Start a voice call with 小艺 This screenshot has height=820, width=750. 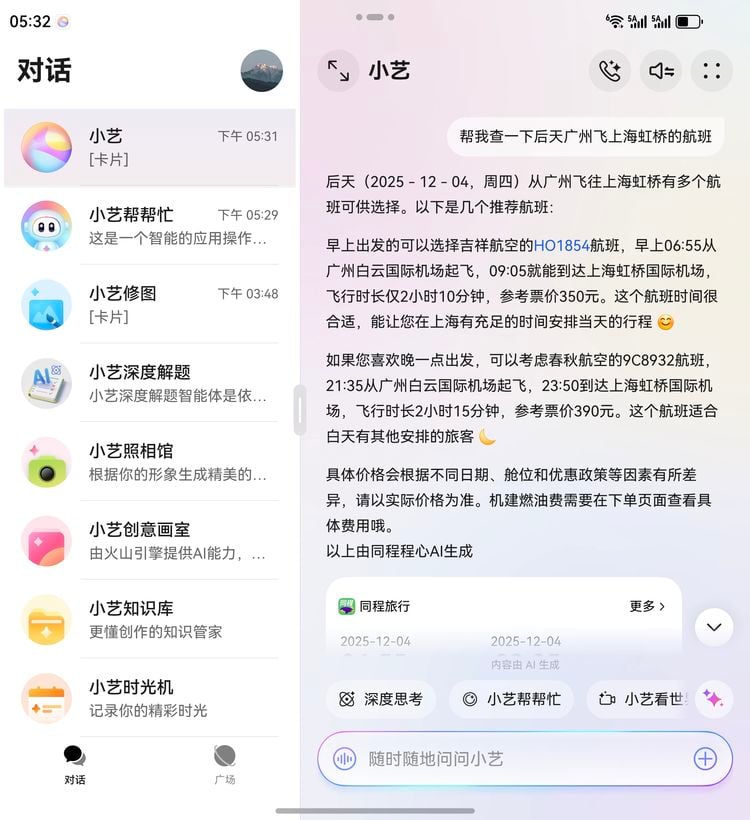pos(610,71)
